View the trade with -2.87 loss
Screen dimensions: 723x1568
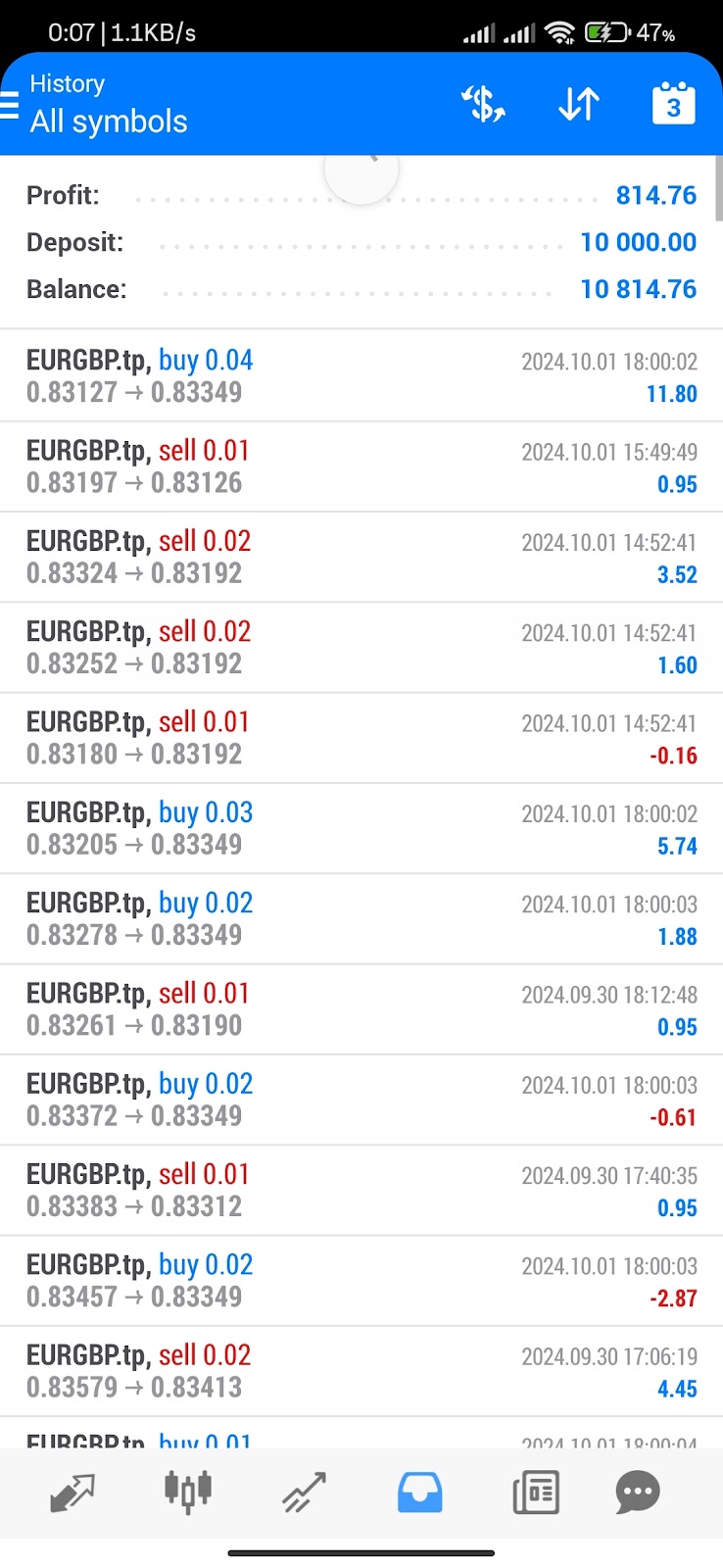361,1281
